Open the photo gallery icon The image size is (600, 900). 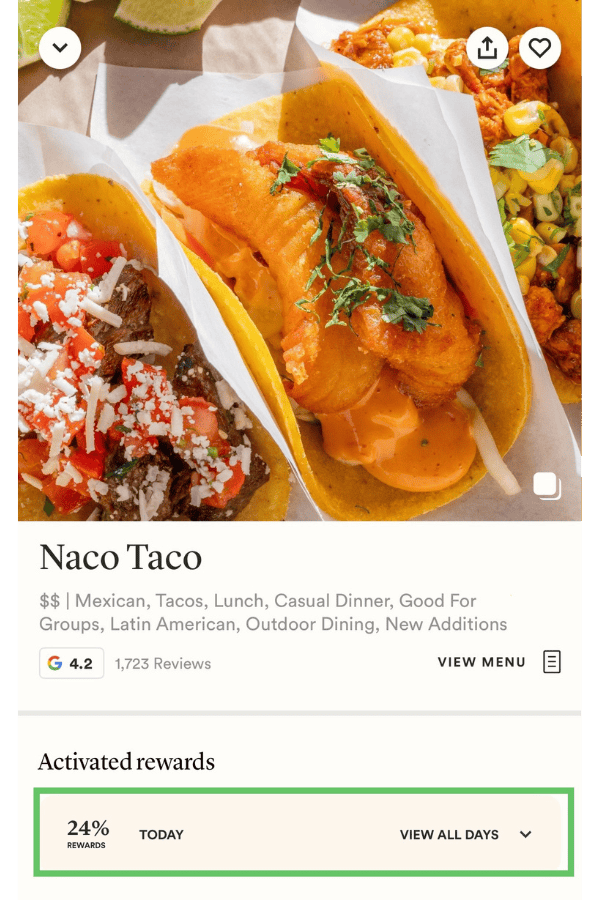pyautogui.click(x=547, y=486)
